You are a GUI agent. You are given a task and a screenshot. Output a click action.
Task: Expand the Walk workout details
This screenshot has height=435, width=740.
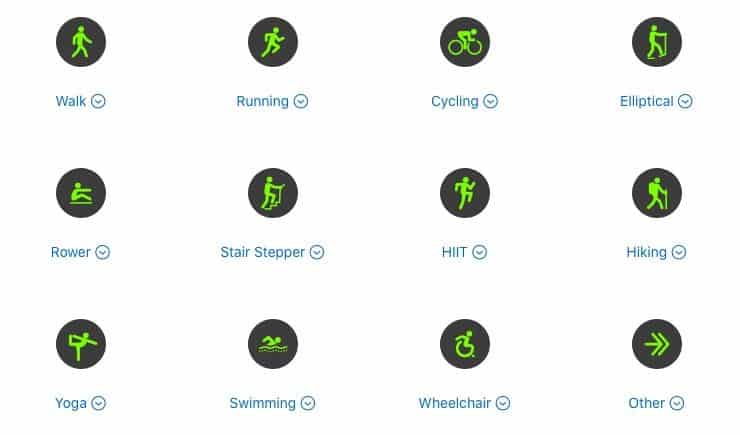98,101
